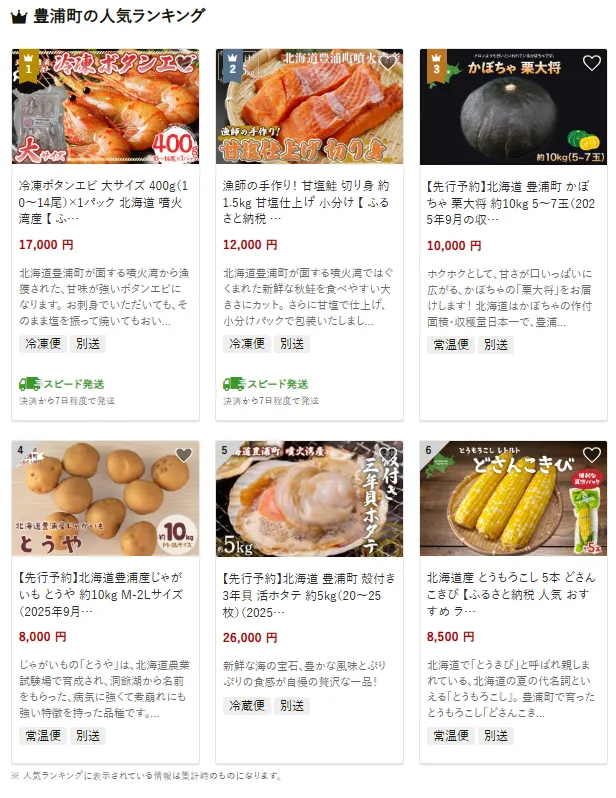
Task: Open the 冷凍ボタンエビ 大サイズ 400g product card
Action: [105, 199]
